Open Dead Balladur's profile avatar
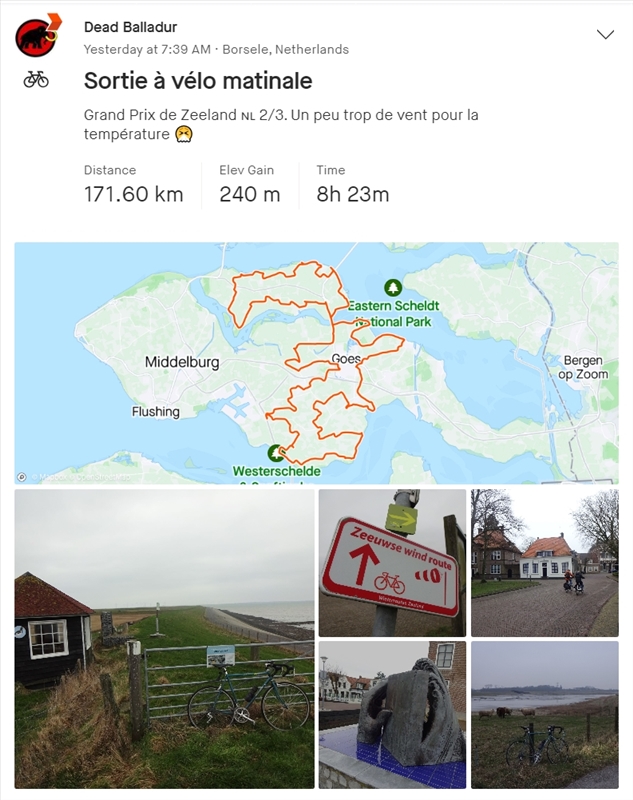 pyautogui.click(x=36, y=36)
